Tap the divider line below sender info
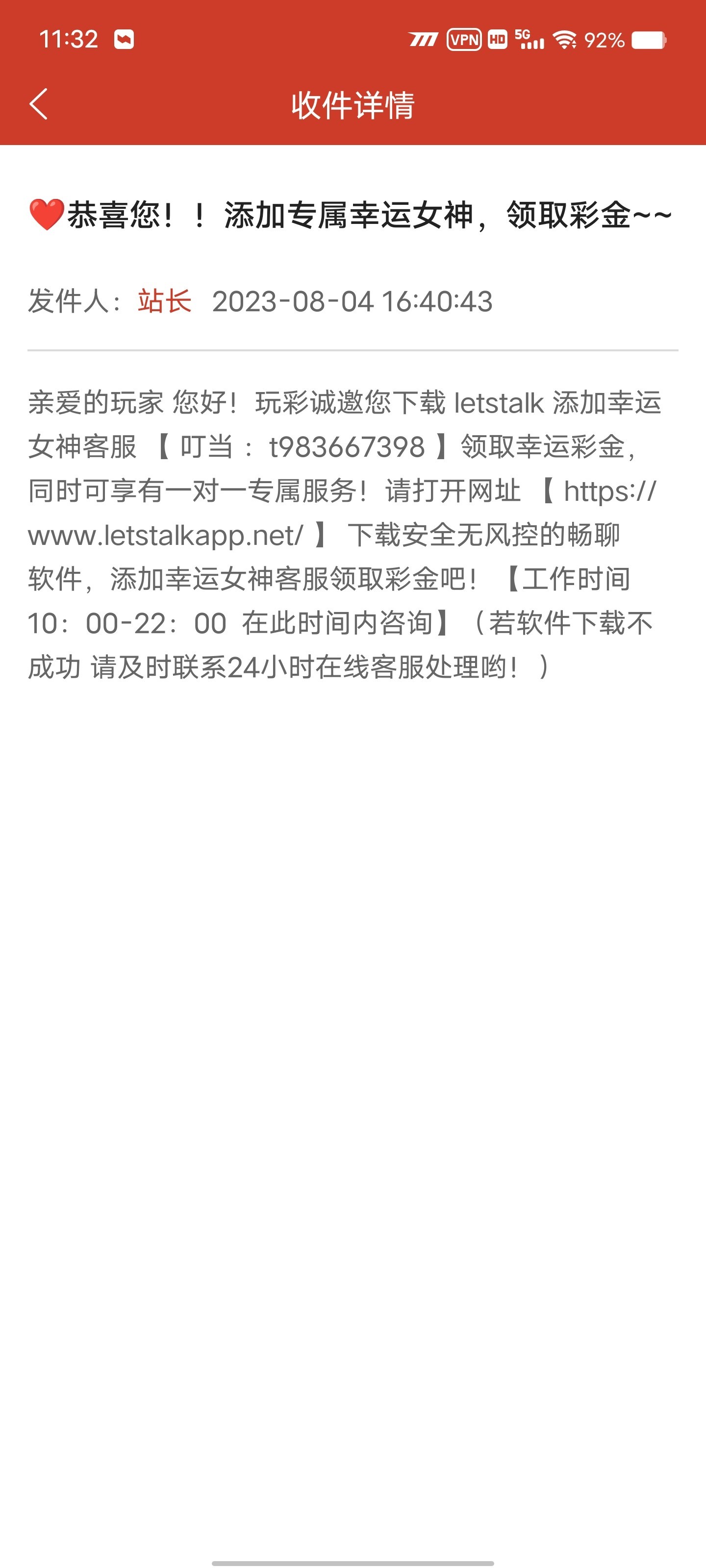The width and height of the screenshot is (706, 1568). 353,351
